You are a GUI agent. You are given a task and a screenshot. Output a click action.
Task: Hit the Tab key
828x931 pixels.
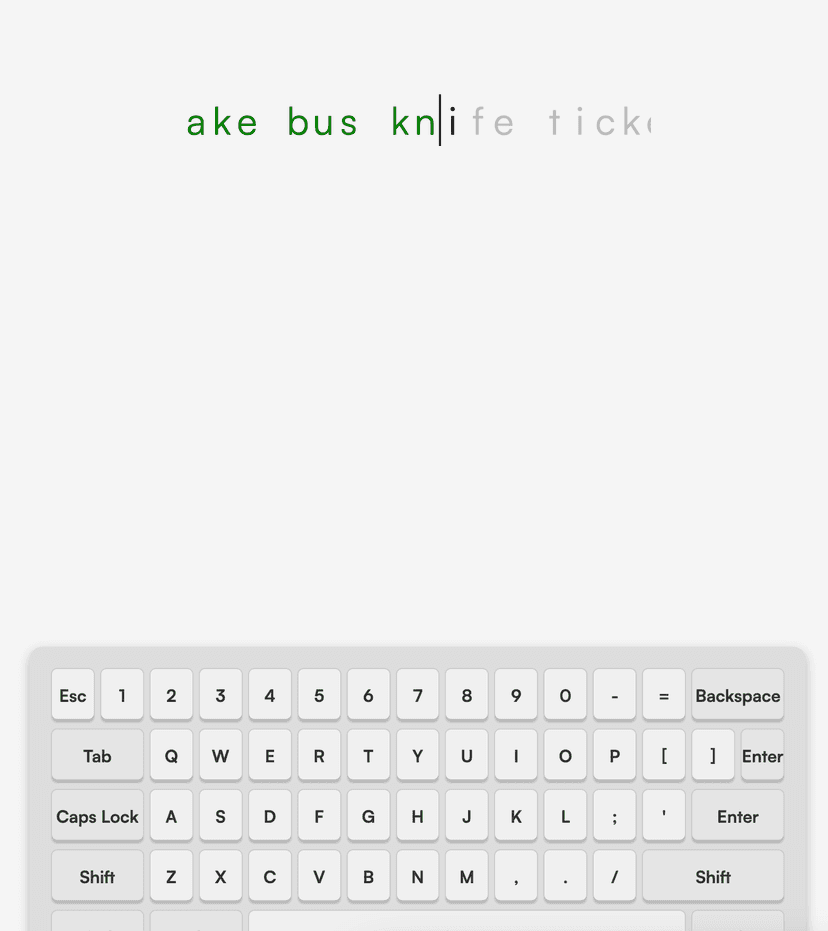[97, 756]
